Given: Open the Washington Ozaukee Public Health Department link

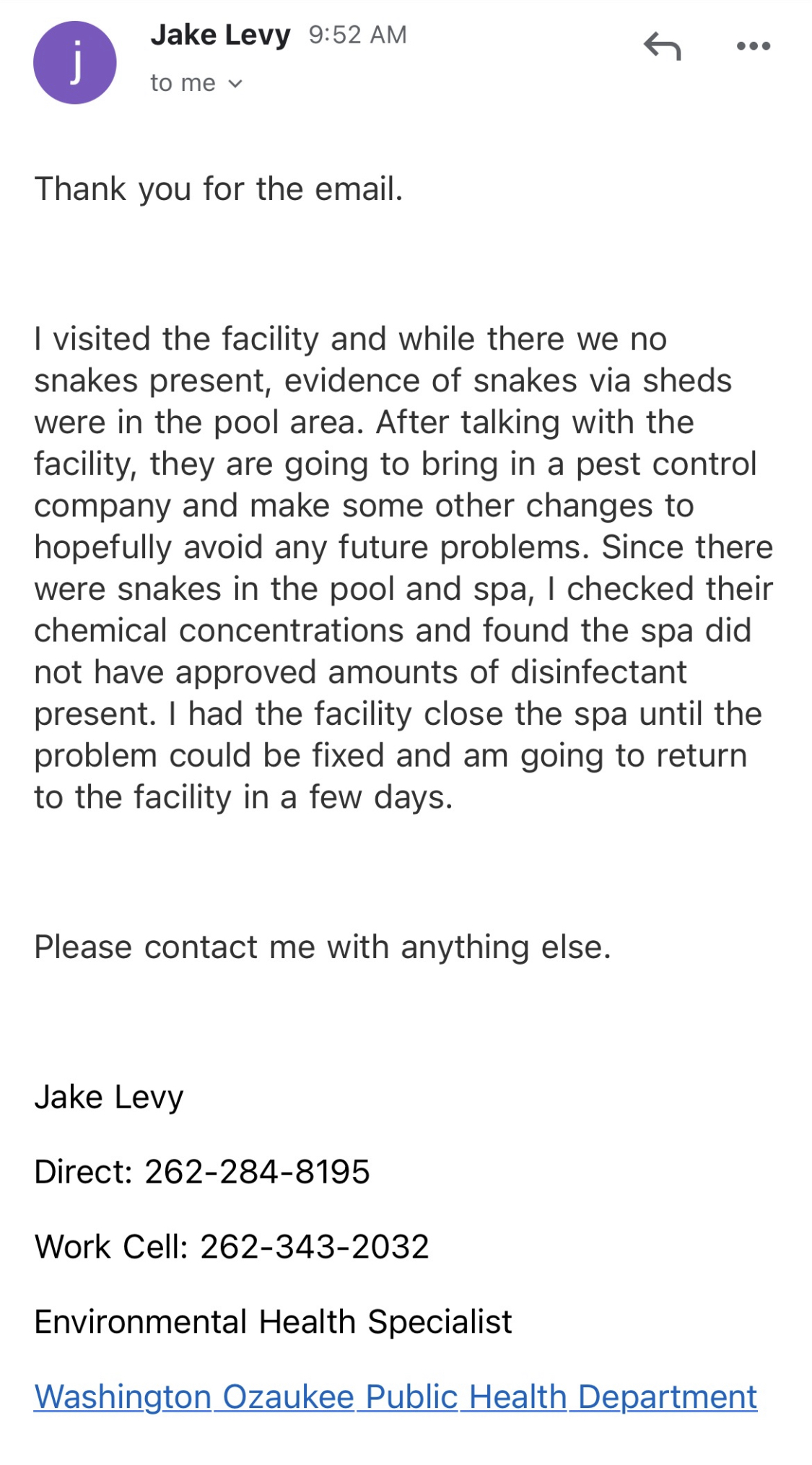Looking at the screenshot, I should coord(396,1396).
